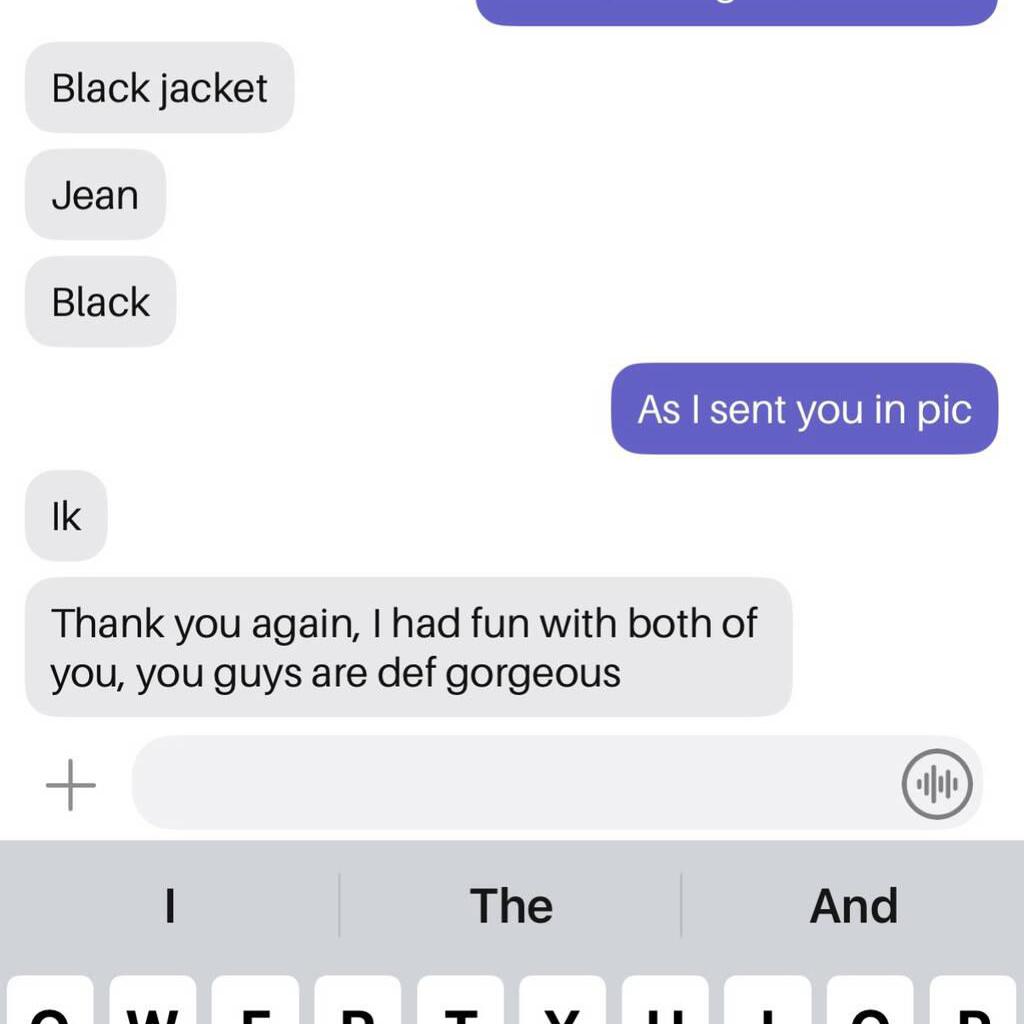Start voice message with waveform icon
This screenshot has width=1024, height=1024.
coord(936,784)
